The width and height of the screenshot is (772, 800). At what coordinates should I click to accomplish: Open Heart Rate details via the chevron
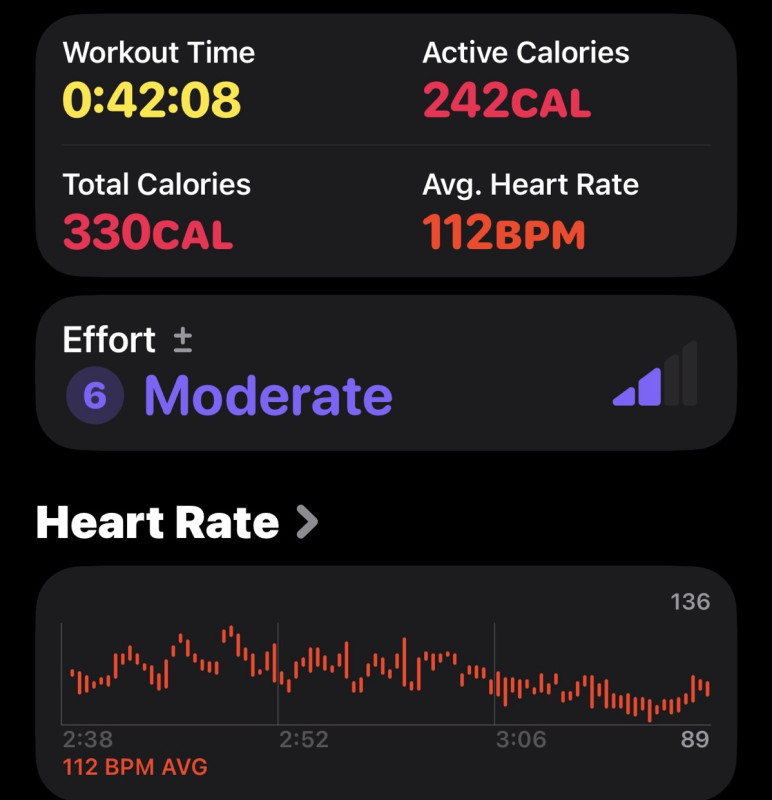point(308,522)
